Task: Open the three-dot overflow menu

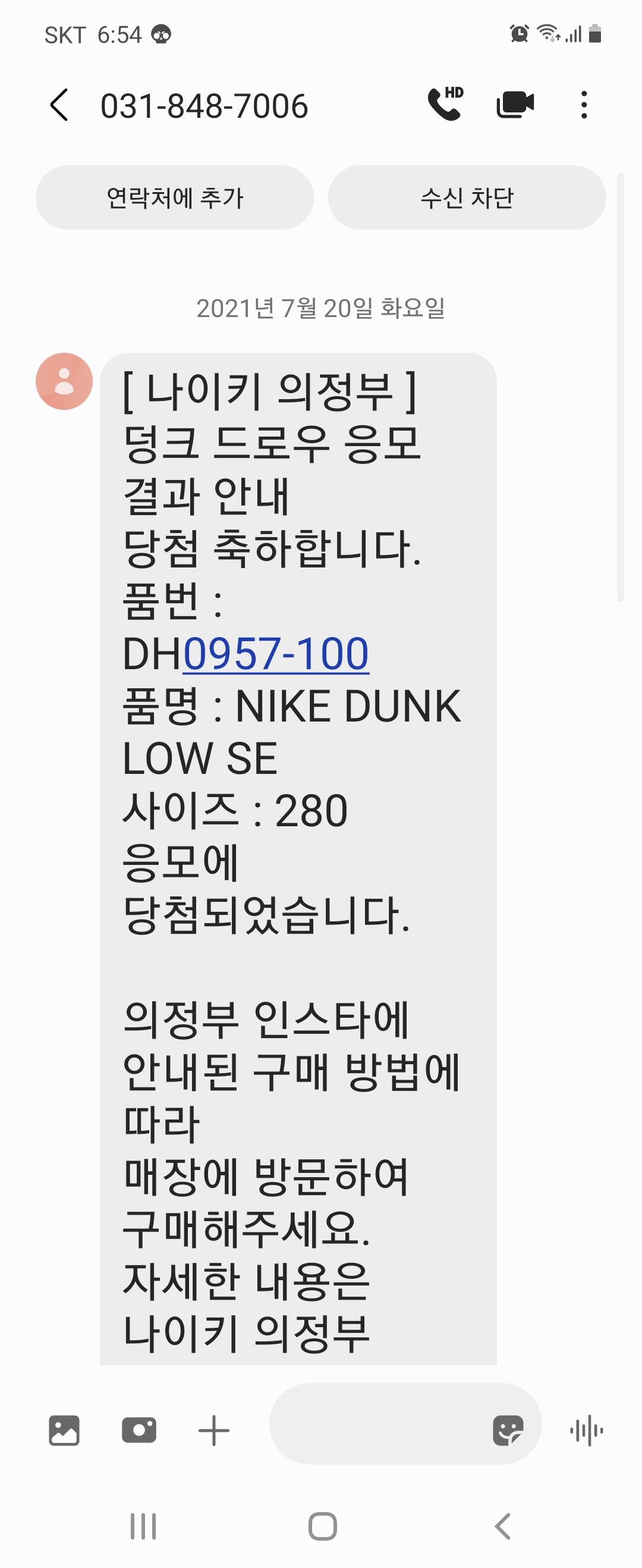Action: pos(584,105)
